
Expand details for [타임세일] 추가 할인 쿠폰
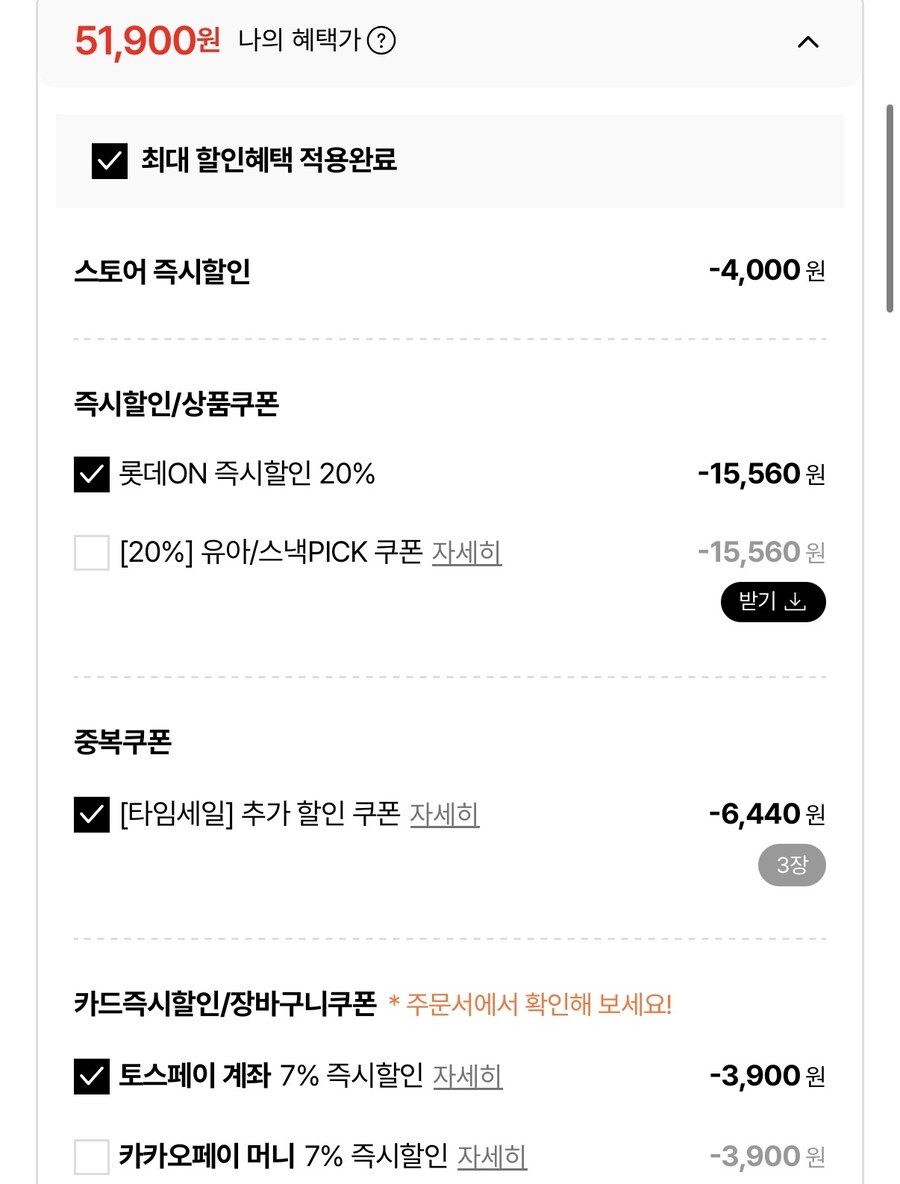444,816
